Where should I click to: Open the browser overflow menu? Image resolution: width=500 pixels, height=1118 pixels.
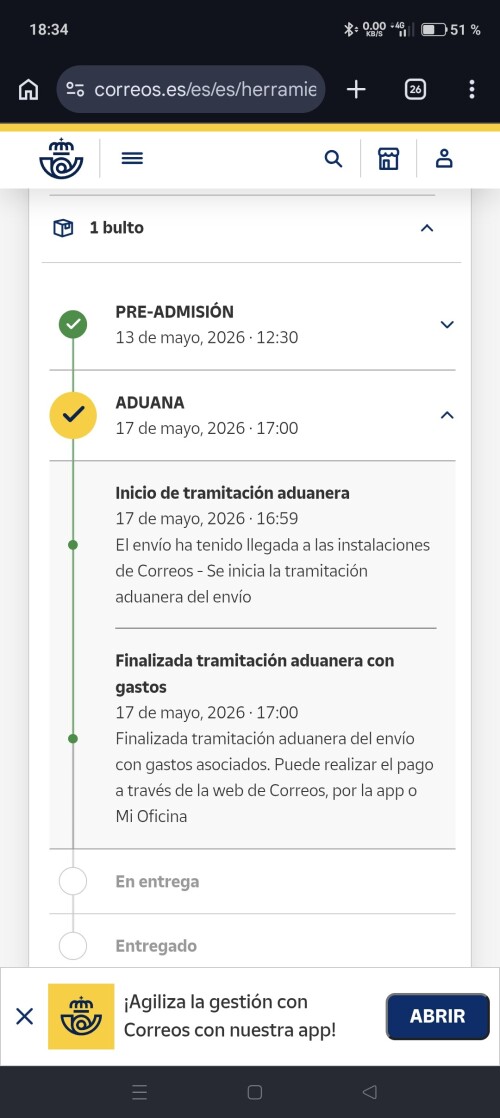pyautogui.click(x=471, y=89)
